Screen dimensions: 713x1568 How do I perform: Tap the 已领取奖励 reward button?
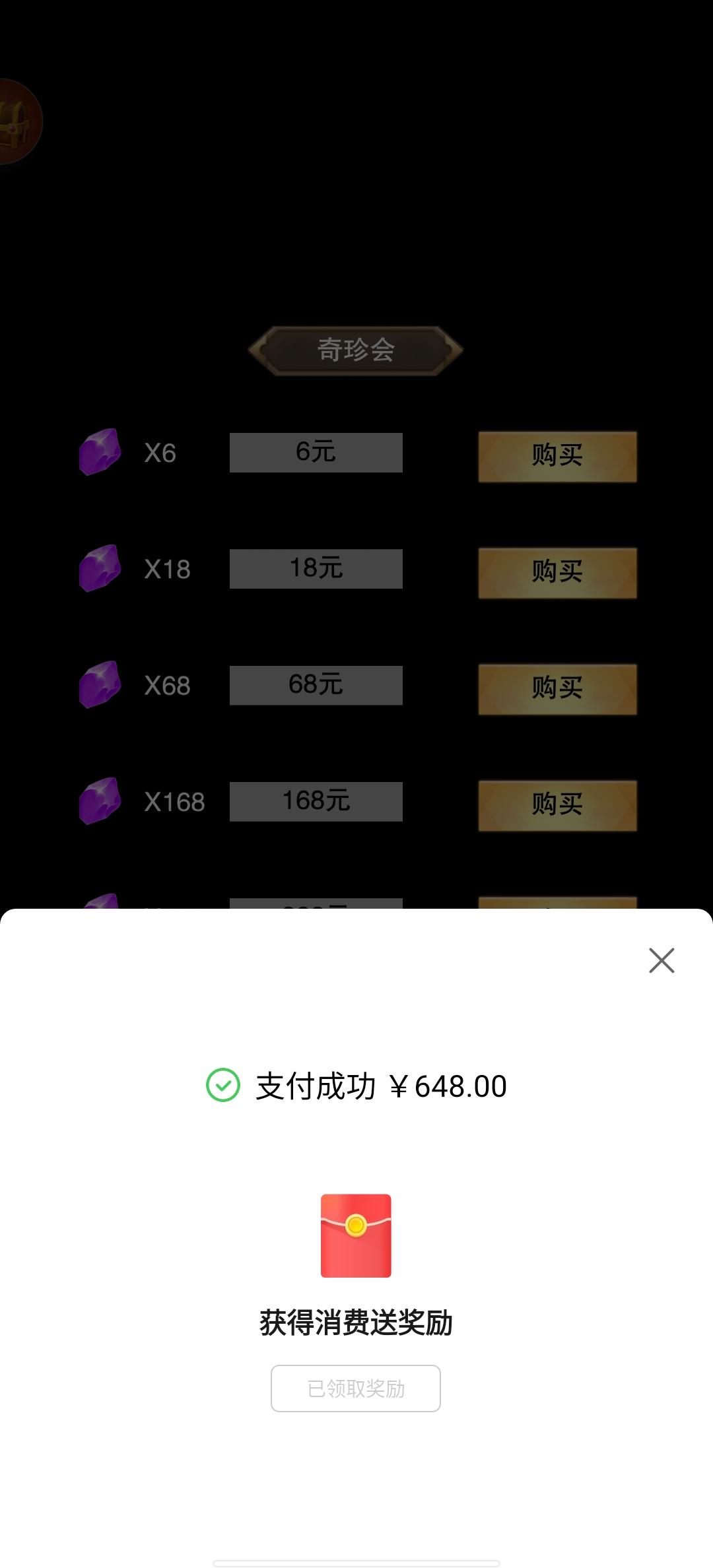356,1388
